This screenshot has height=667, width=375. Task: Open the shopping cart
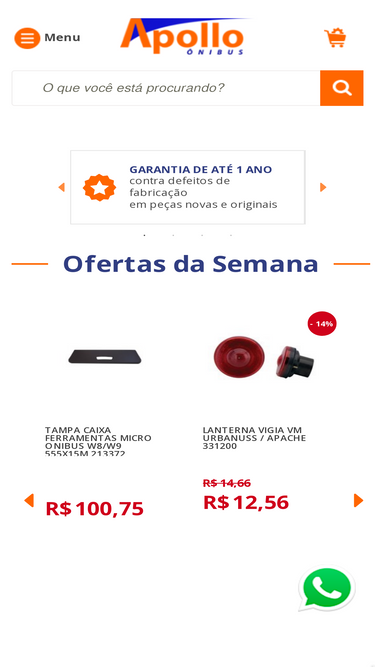(335, 38)
